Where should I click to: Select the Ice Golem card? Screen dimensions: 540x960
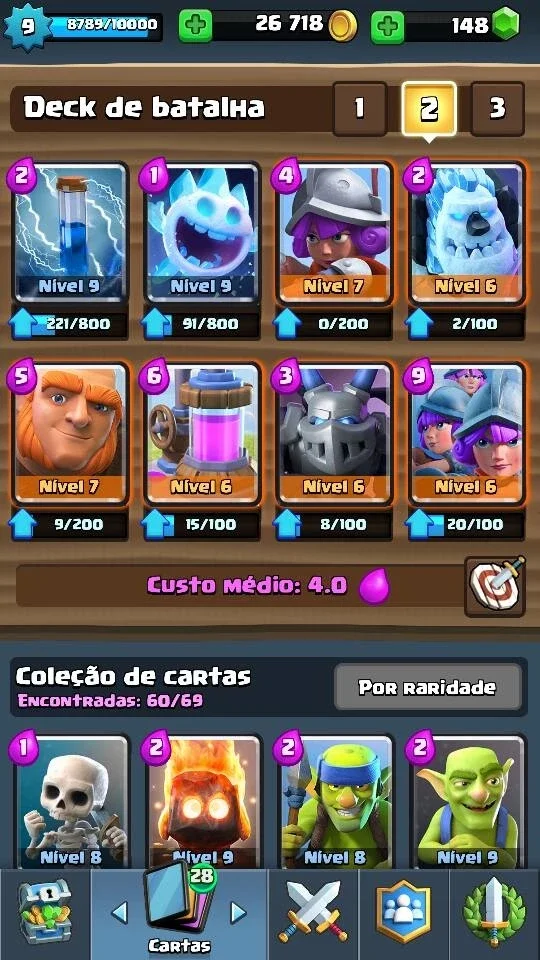coord(467,233)
